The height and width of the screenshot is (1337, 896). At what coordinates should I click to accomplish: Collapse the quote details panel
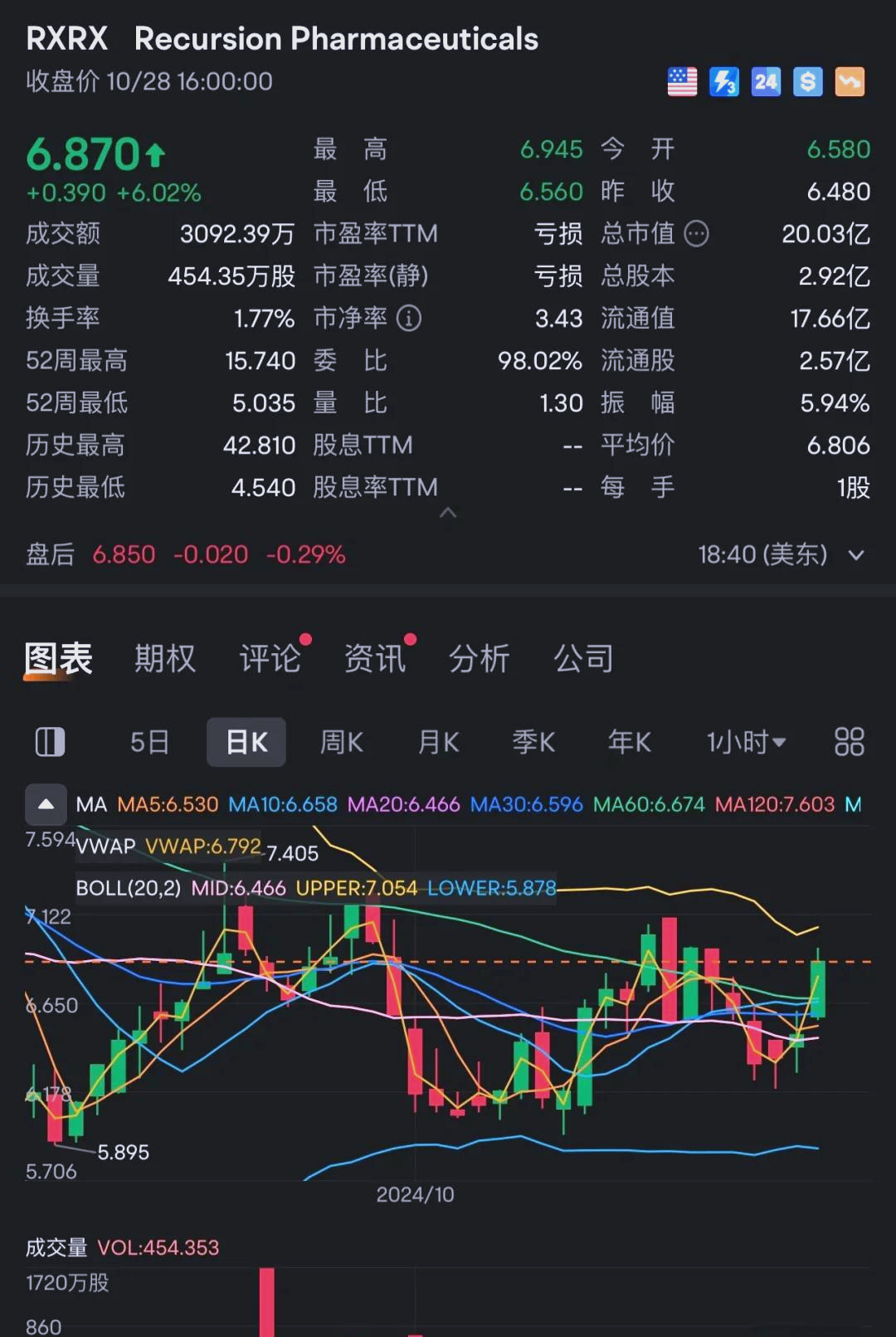[448, 513]
